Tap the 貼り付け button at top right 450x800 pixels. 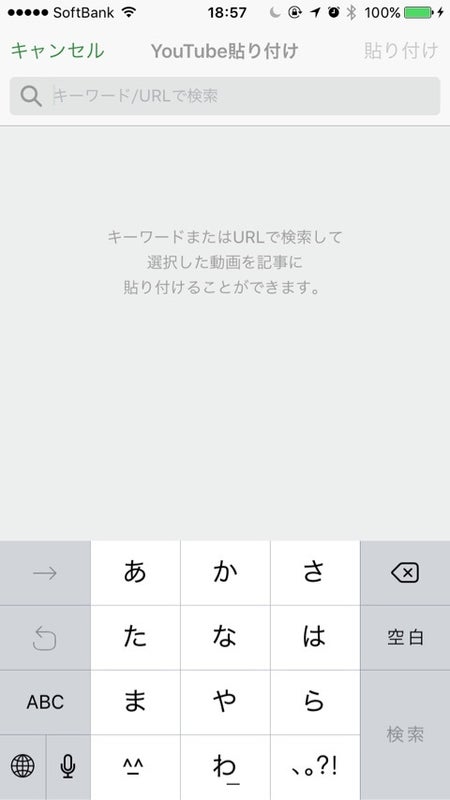pos(401,51)
